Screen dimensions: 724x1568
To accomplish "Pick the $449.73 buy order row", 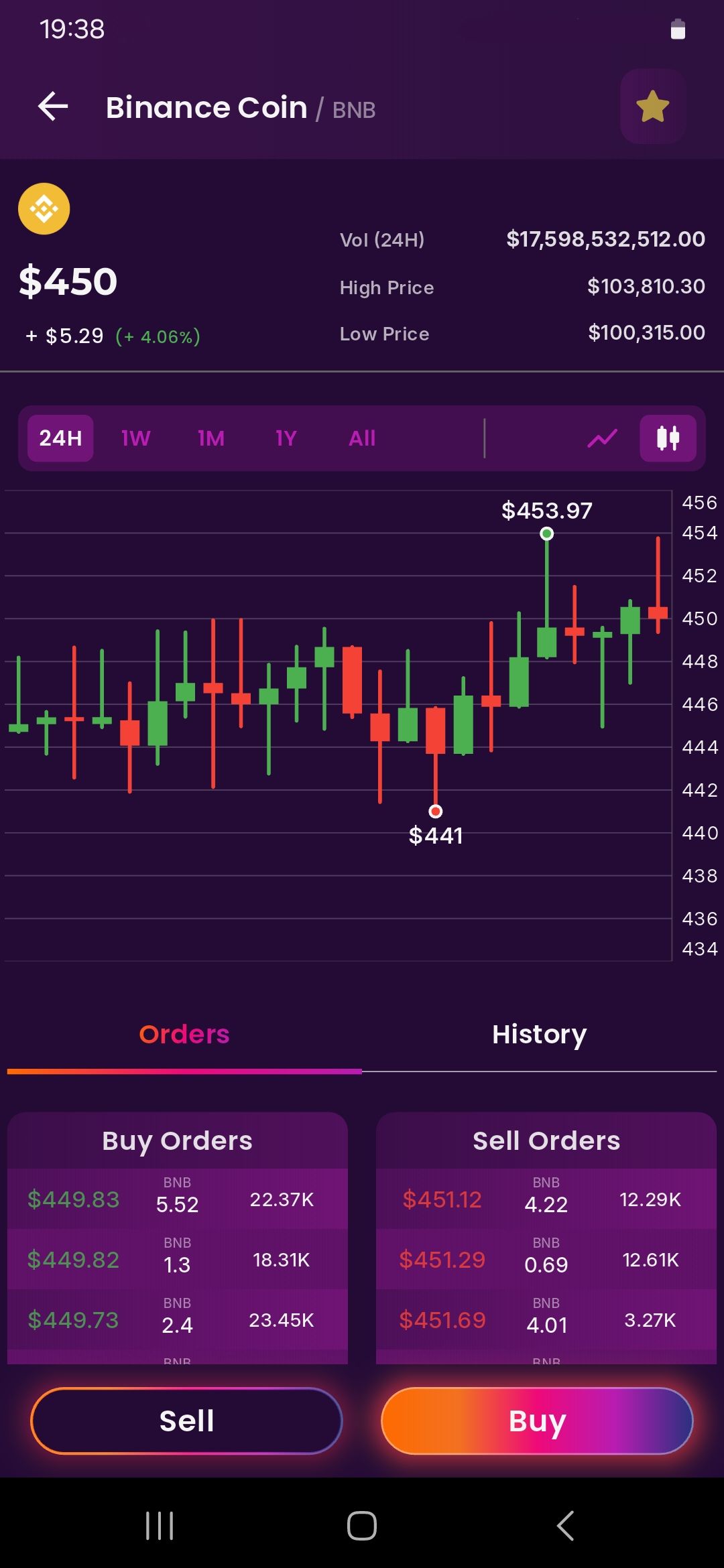I will (x=177, y=1319).
